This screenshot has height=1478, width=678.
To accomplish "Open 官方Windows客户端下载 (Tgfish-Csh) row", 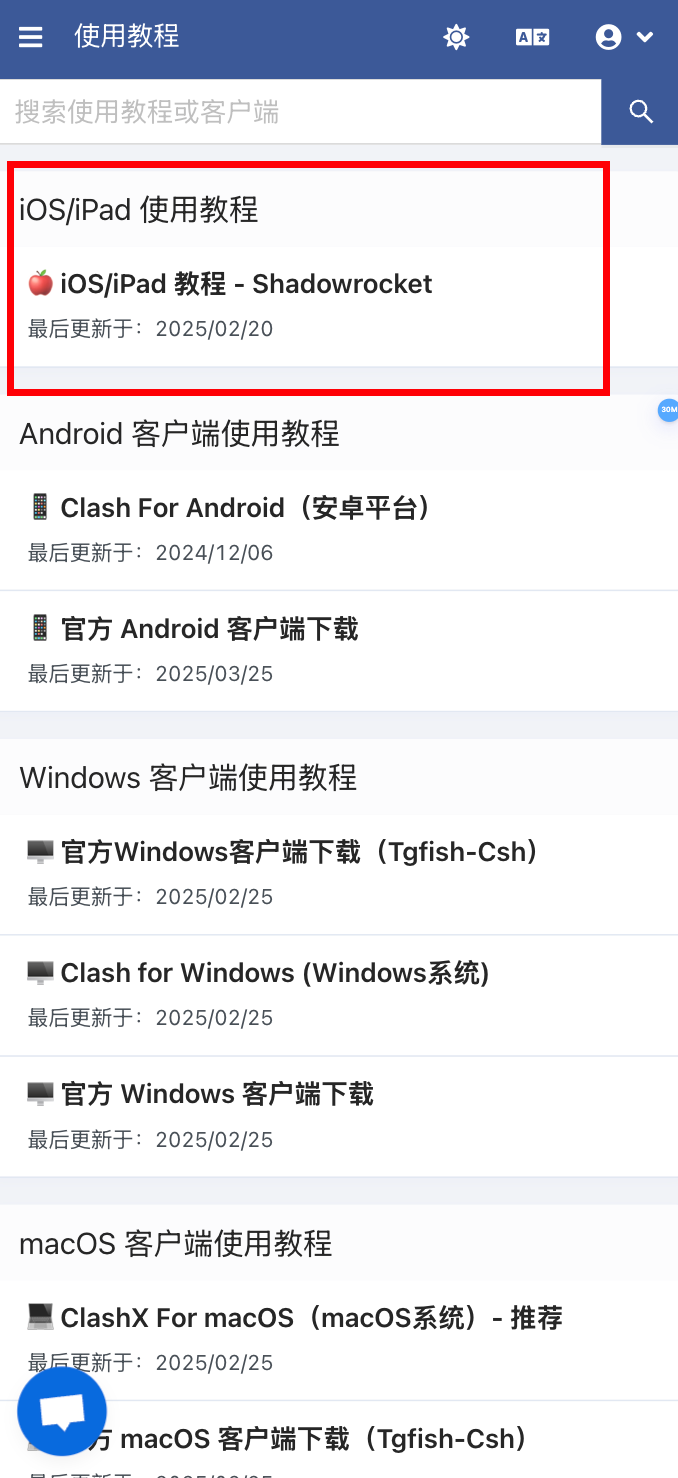I will (x=300, y=852).
